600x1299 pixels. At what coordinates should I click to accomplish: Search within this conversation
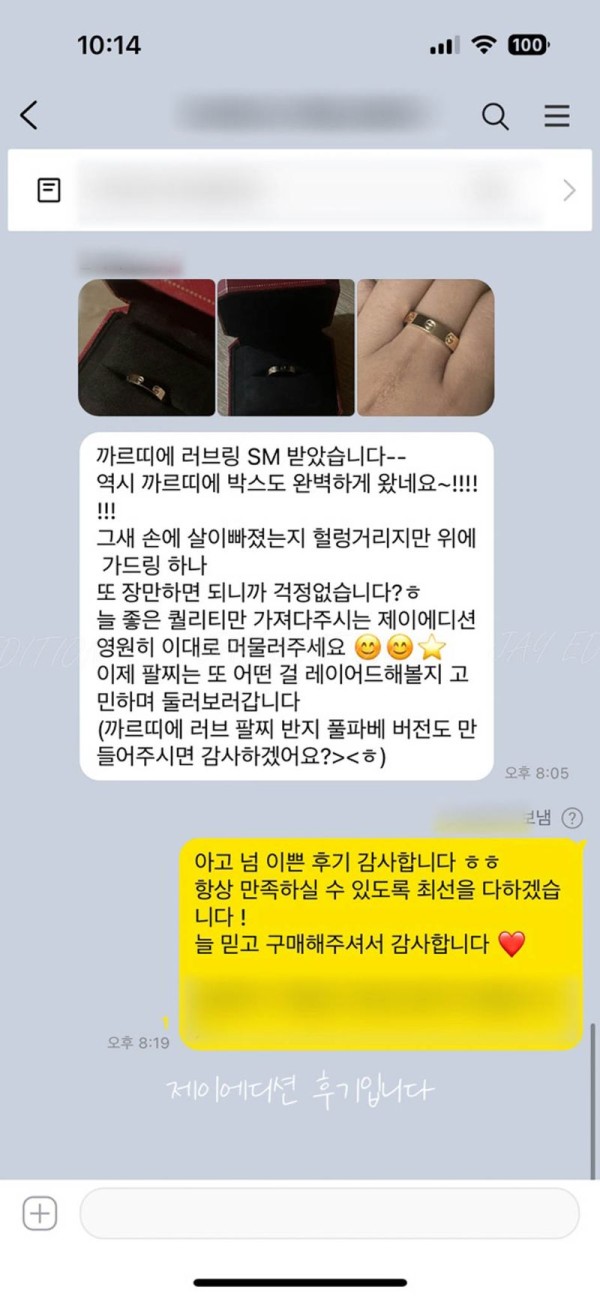click(495, 116)
